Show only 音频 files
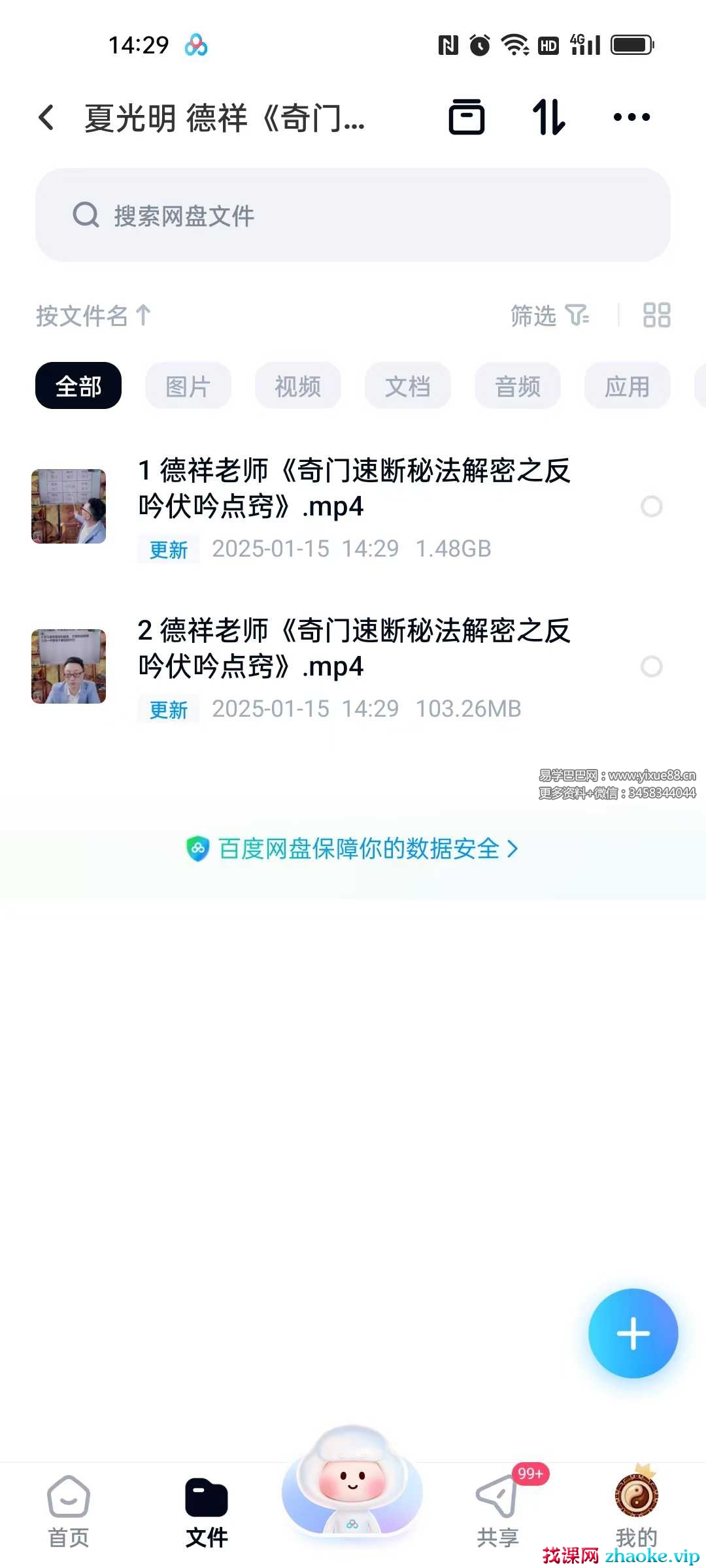The height and width of the screenshot is (1568, 706). pos(518,386)
